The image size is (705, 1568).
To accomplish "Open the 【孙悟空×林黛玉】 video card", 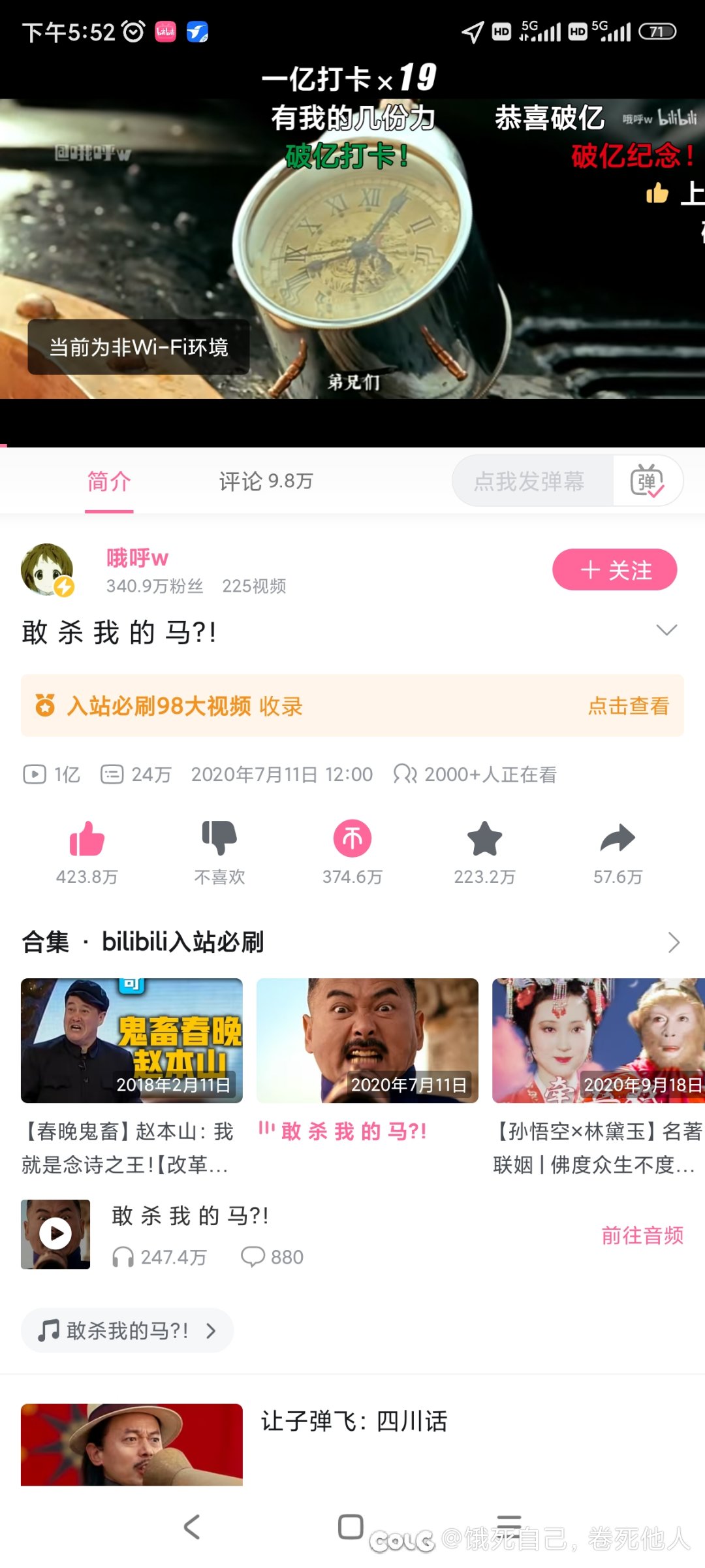I will tap(598, 1041).
